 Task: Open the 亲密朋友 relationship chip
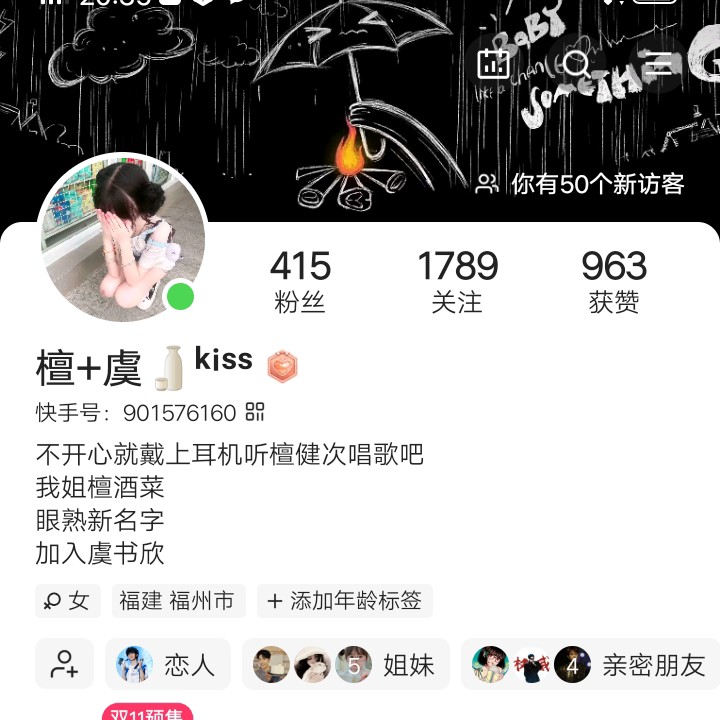pyautogui.click(x=590, y=664)
